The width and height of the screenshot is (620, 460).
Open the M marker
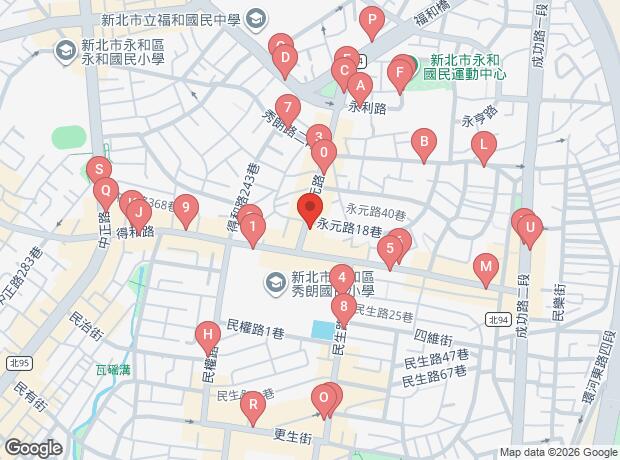[486, 266]
